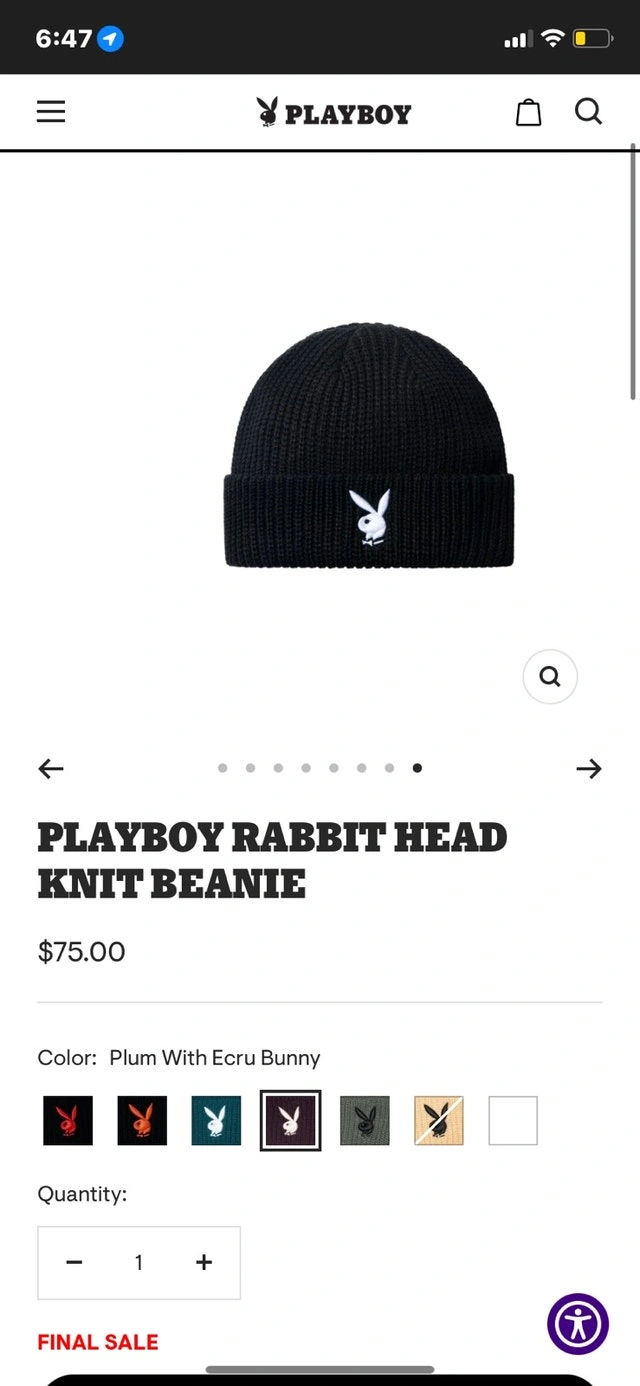Open the accessibility options button

pyautogui.click(x=578, y=1324)
